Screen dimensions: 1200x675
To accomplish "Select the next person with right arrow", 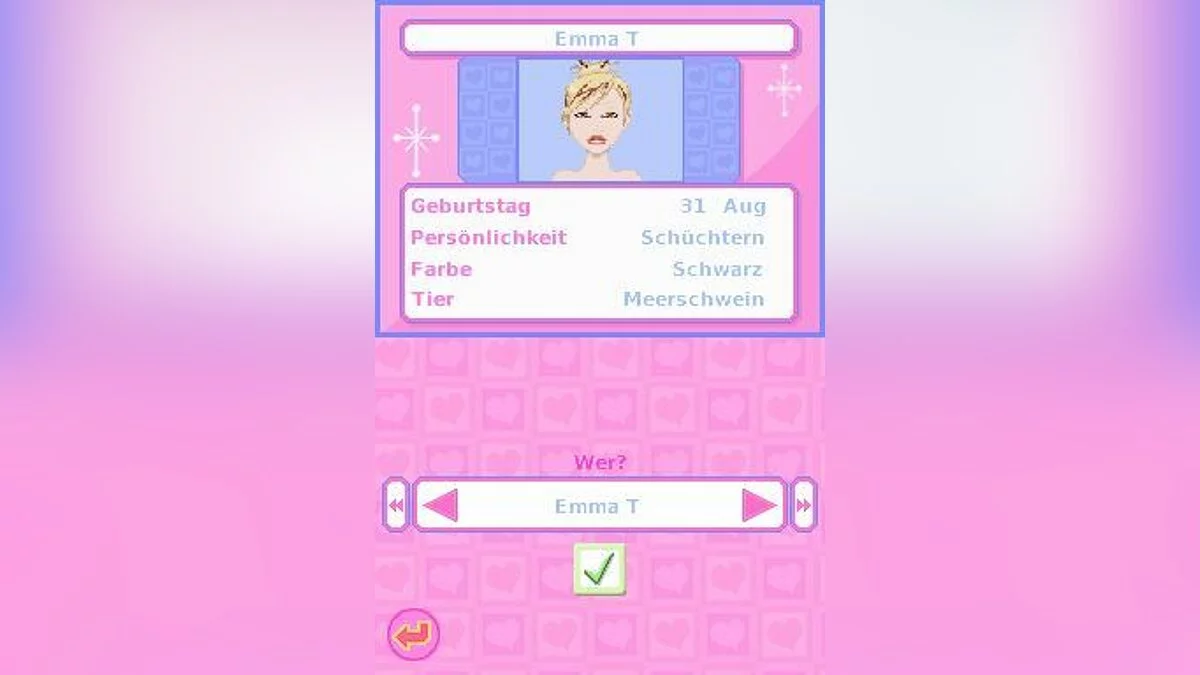I will coord(759,506).
